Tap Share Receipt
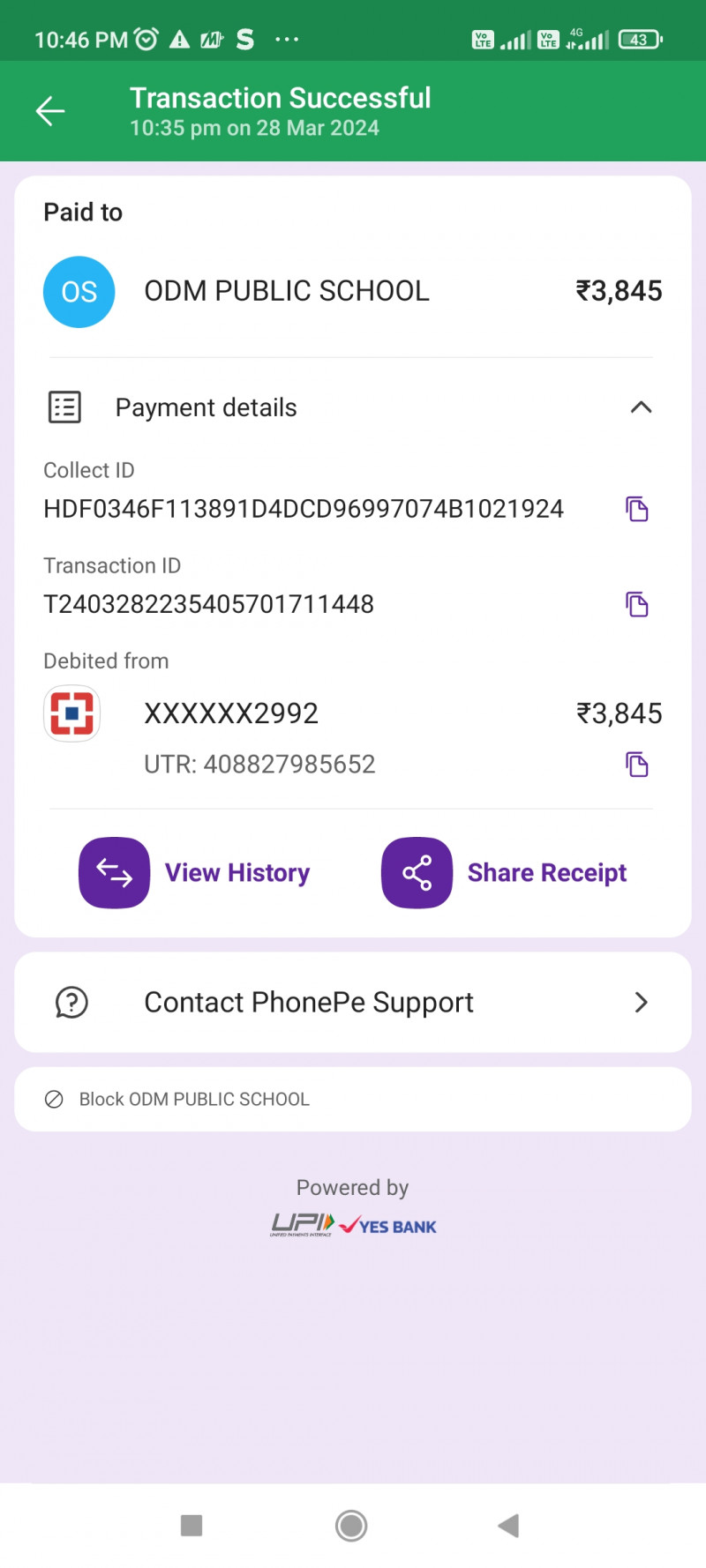The height and width of the screenshot is (1568, 706). [x=504, y=873]
